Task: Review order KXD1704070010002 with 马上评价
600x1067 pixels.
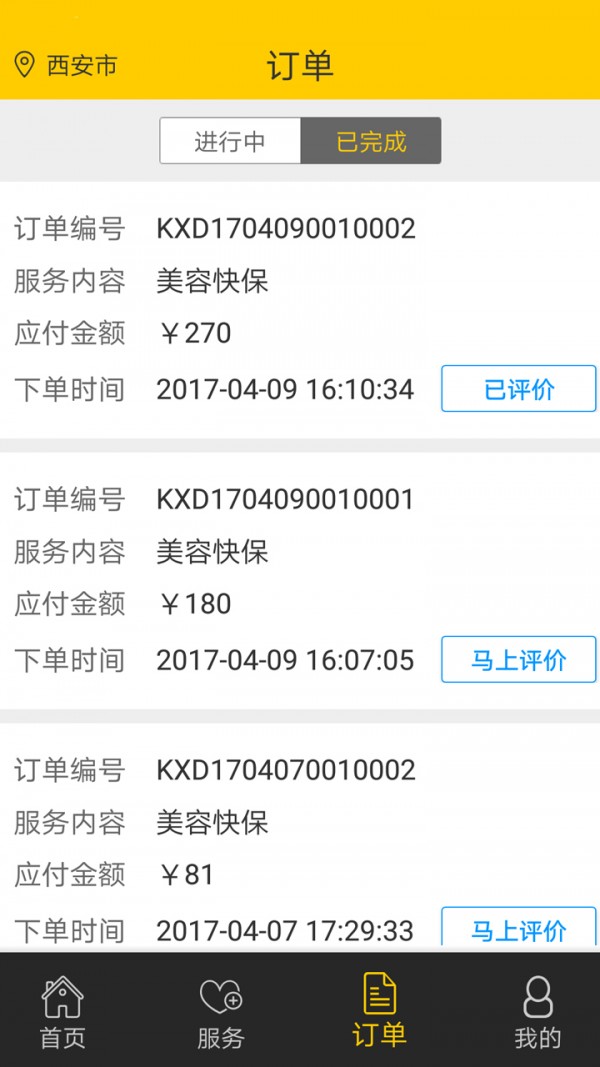Action: [518, 930]
